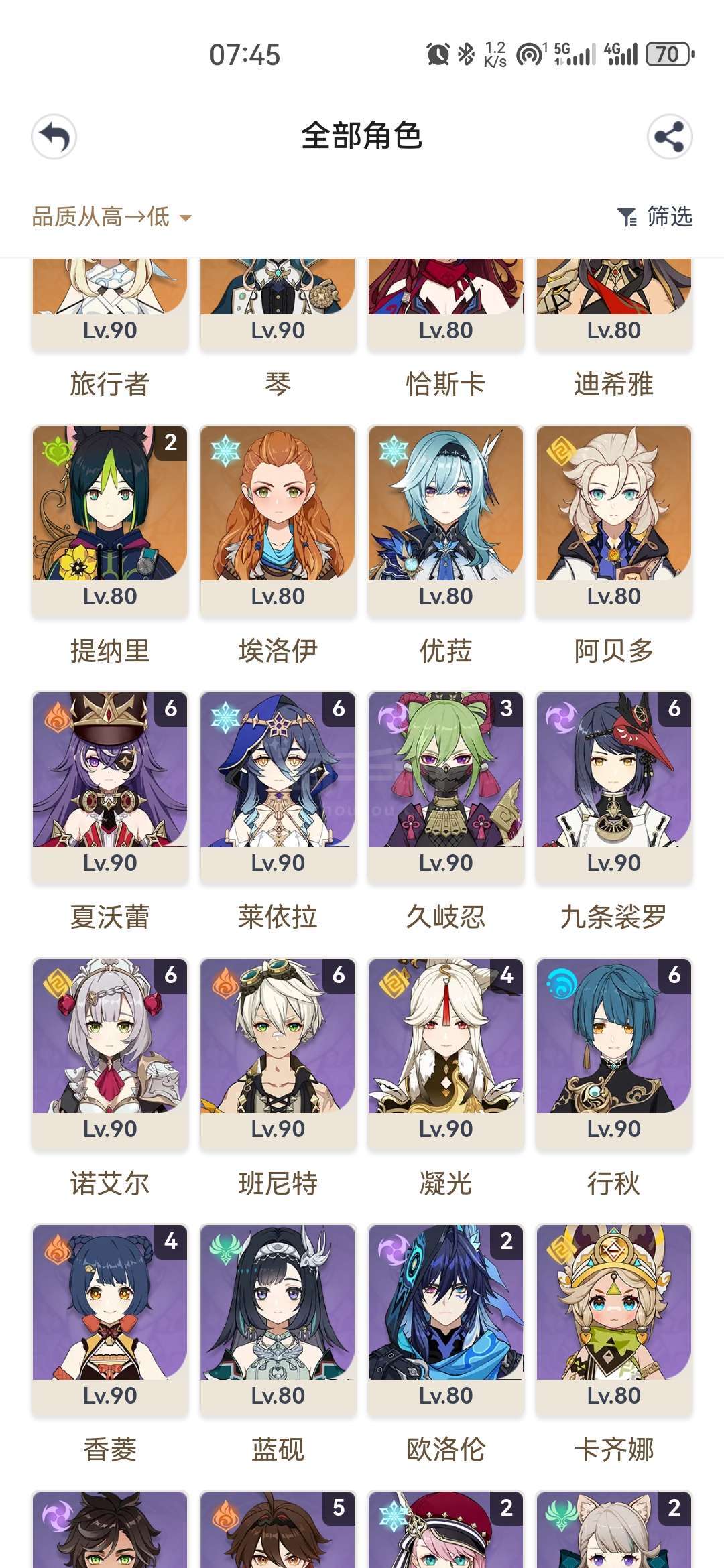Go back using the top-left arrow

(54, 137)
